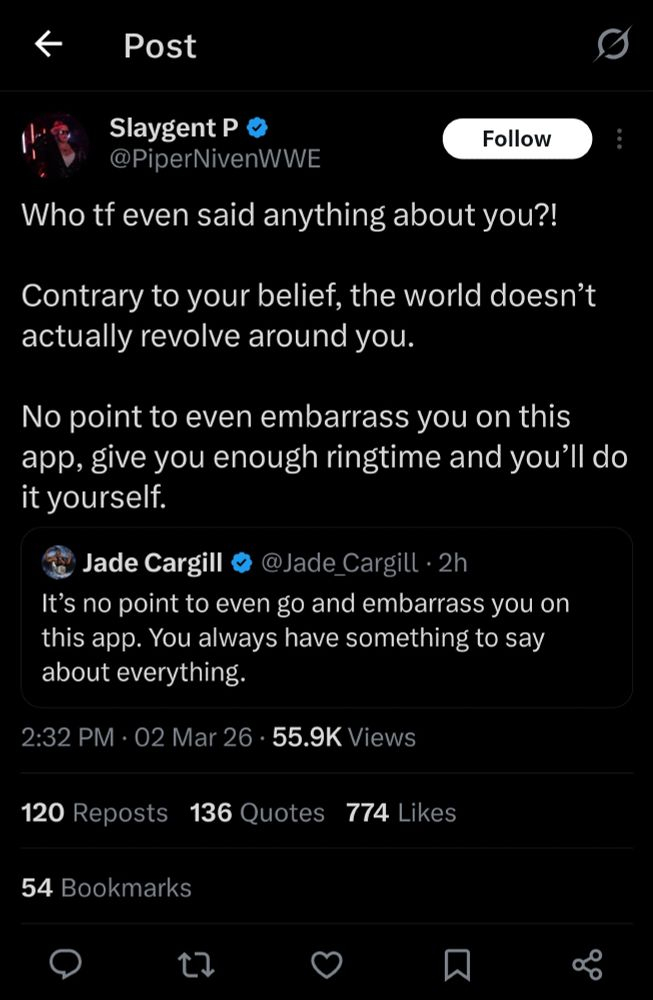Follow Slaygent P
This screenshot has width=653, height=1000.
[516, 139]
